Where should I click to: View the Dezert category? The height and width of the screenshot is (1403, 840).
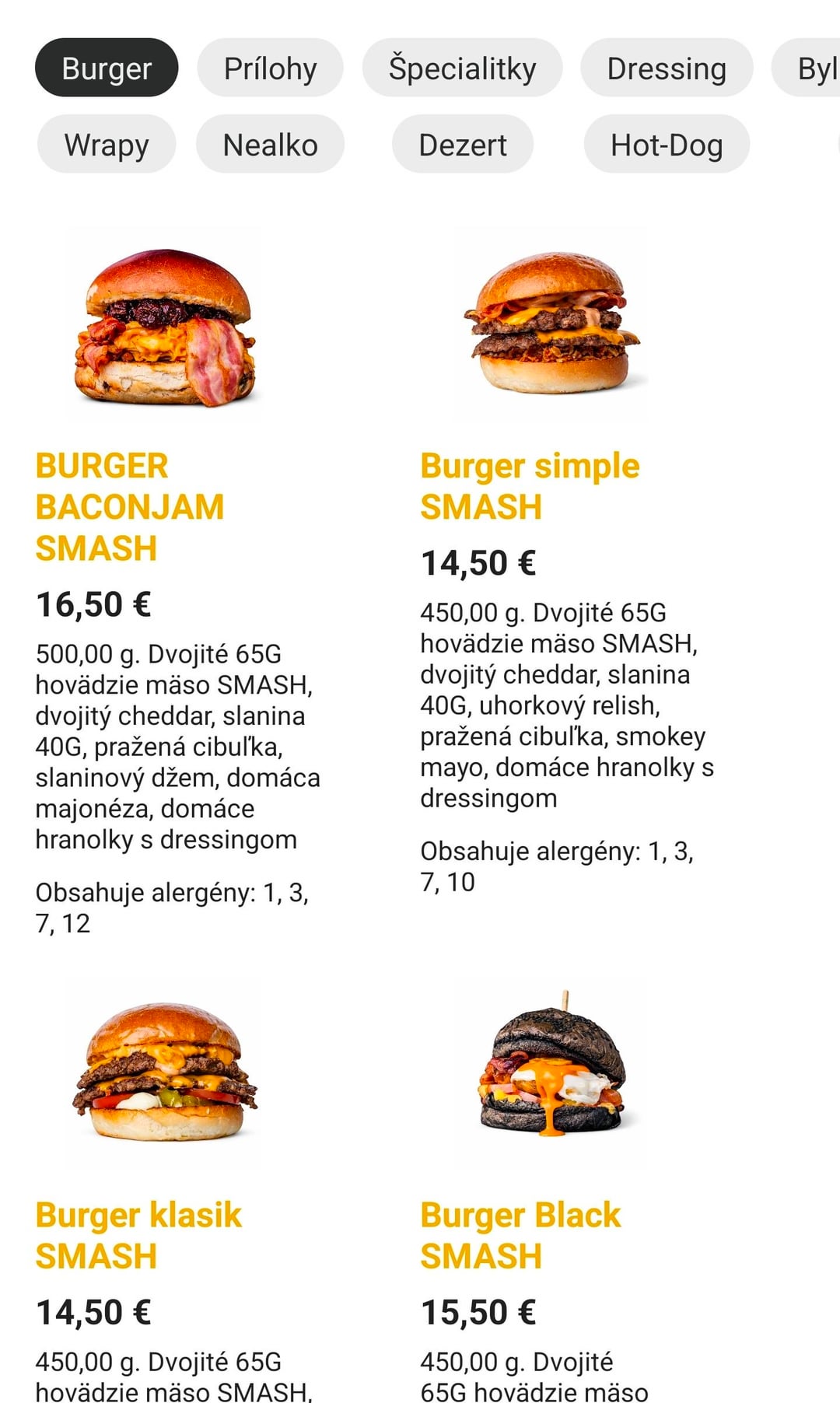coord(463,145)
